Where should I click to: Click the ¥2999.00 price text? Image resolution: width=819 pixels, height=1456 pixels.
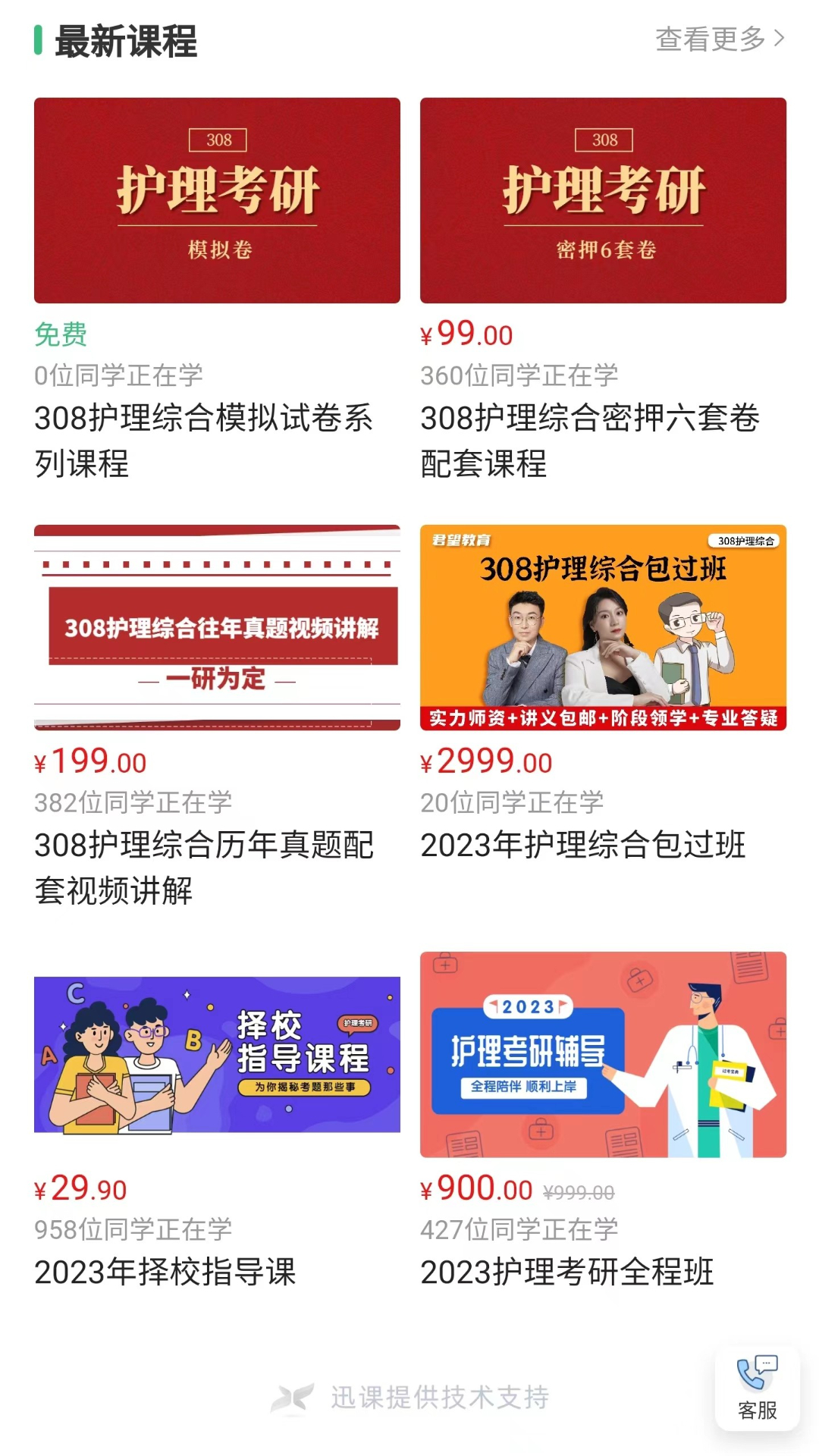485,763
